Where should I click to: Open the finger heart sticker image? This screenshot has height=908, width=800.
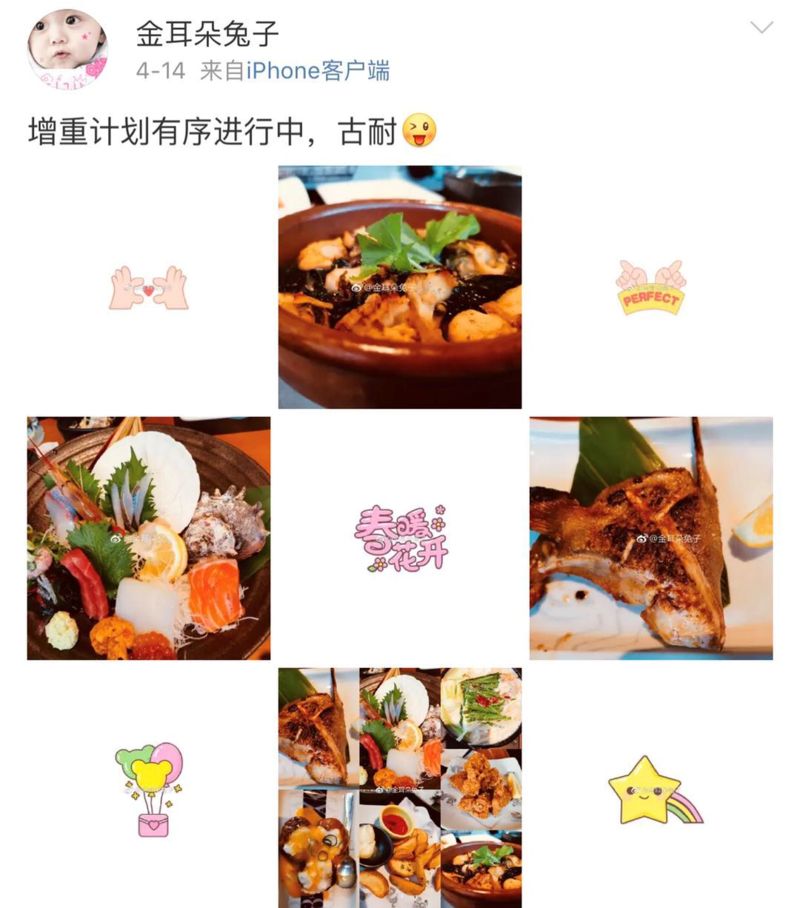148,288
